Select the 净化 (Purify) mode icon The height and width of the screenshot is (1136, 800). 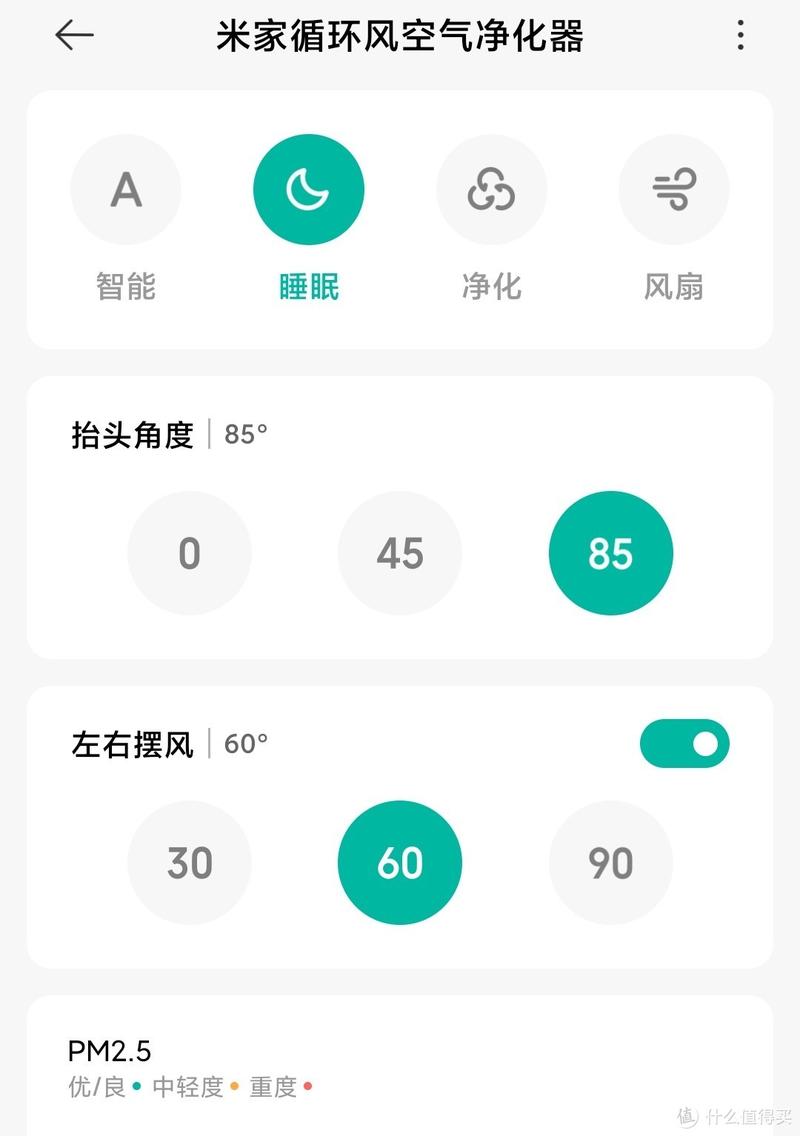491,189
